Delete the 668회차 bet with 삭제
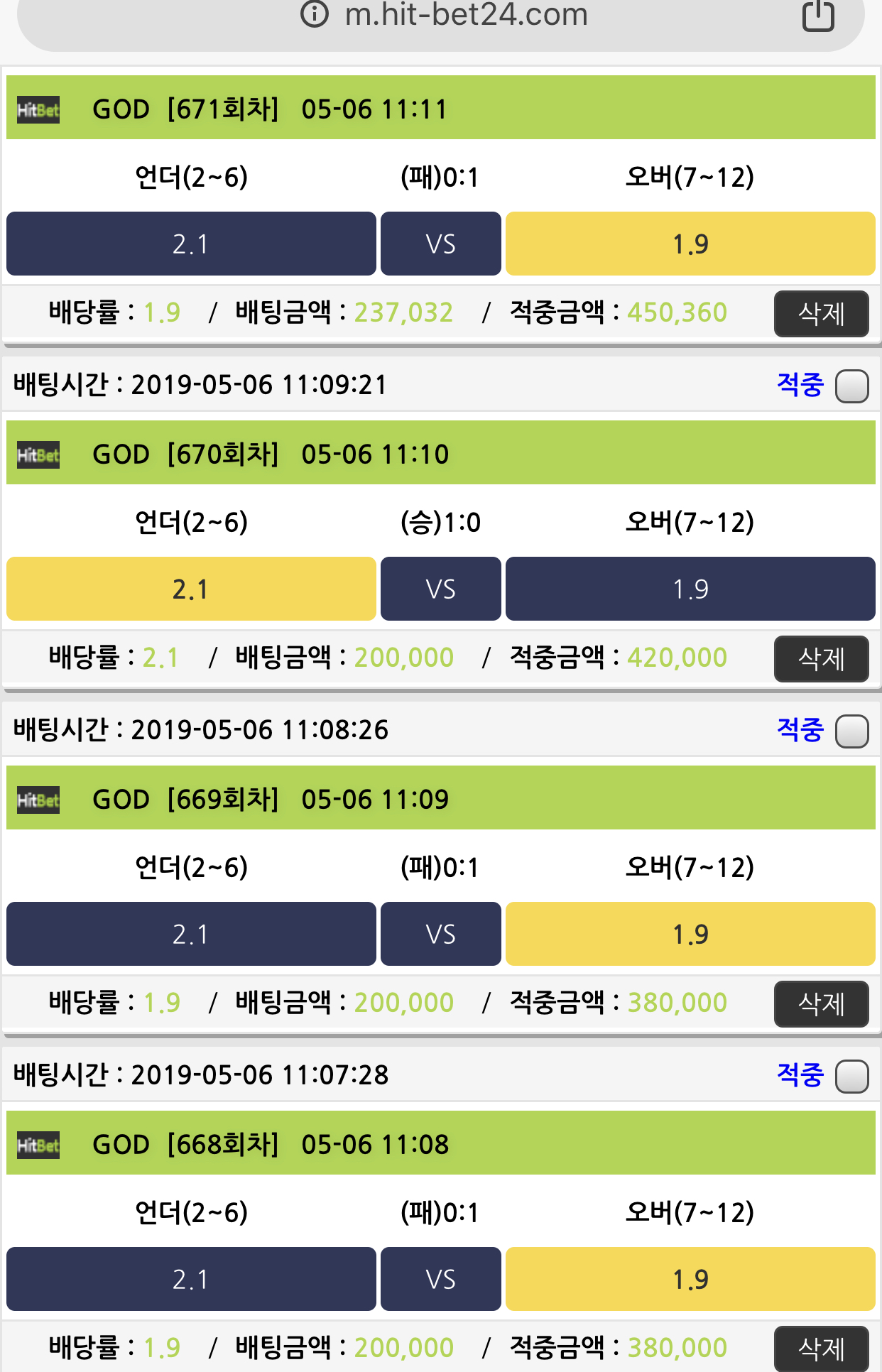The height and width of the screenshot is (1372, 882). point(821,1347)
